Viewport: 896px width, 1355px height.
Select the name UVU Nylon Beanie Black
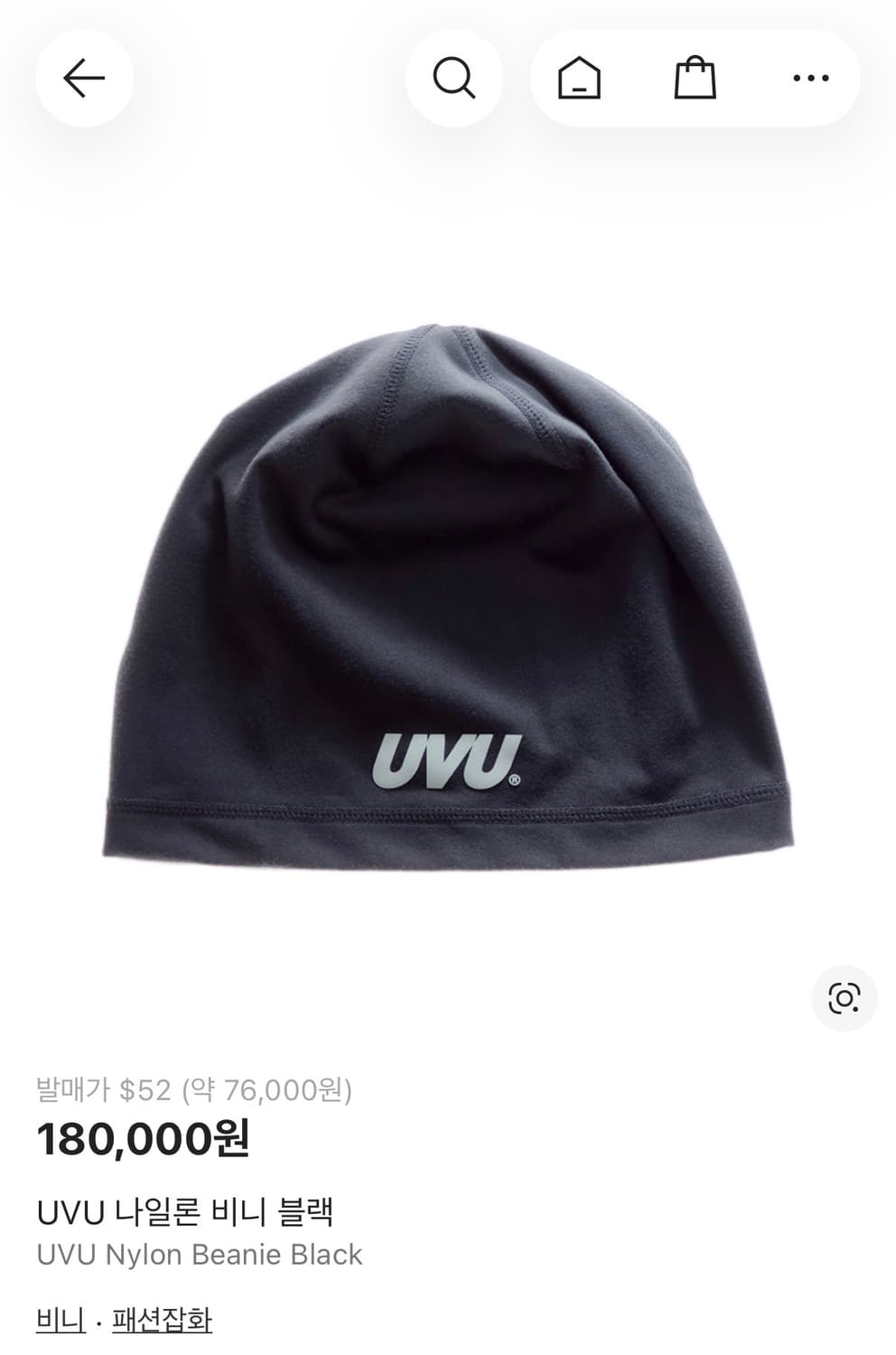click(201, 1254)
